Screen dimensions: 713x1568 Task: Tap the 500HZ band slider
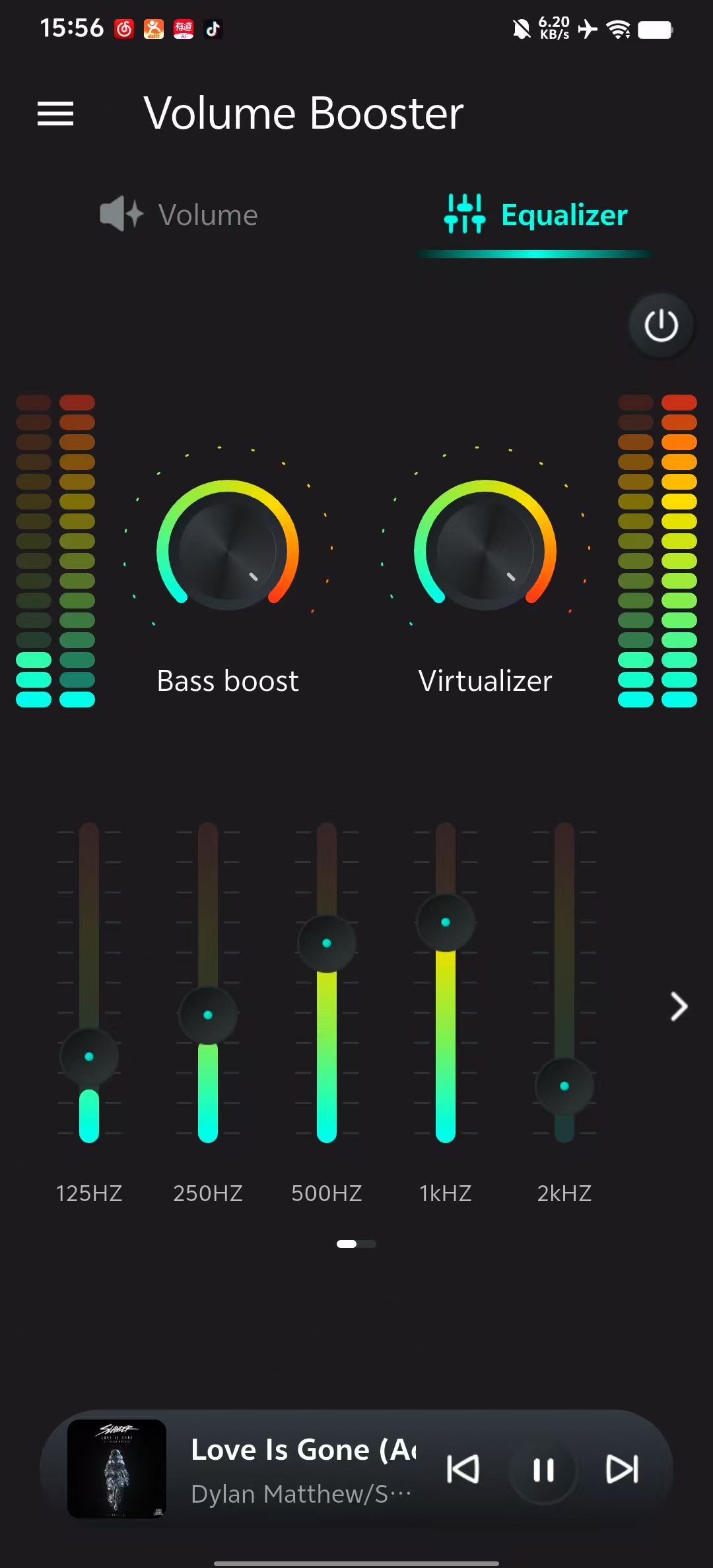[327, 943]
